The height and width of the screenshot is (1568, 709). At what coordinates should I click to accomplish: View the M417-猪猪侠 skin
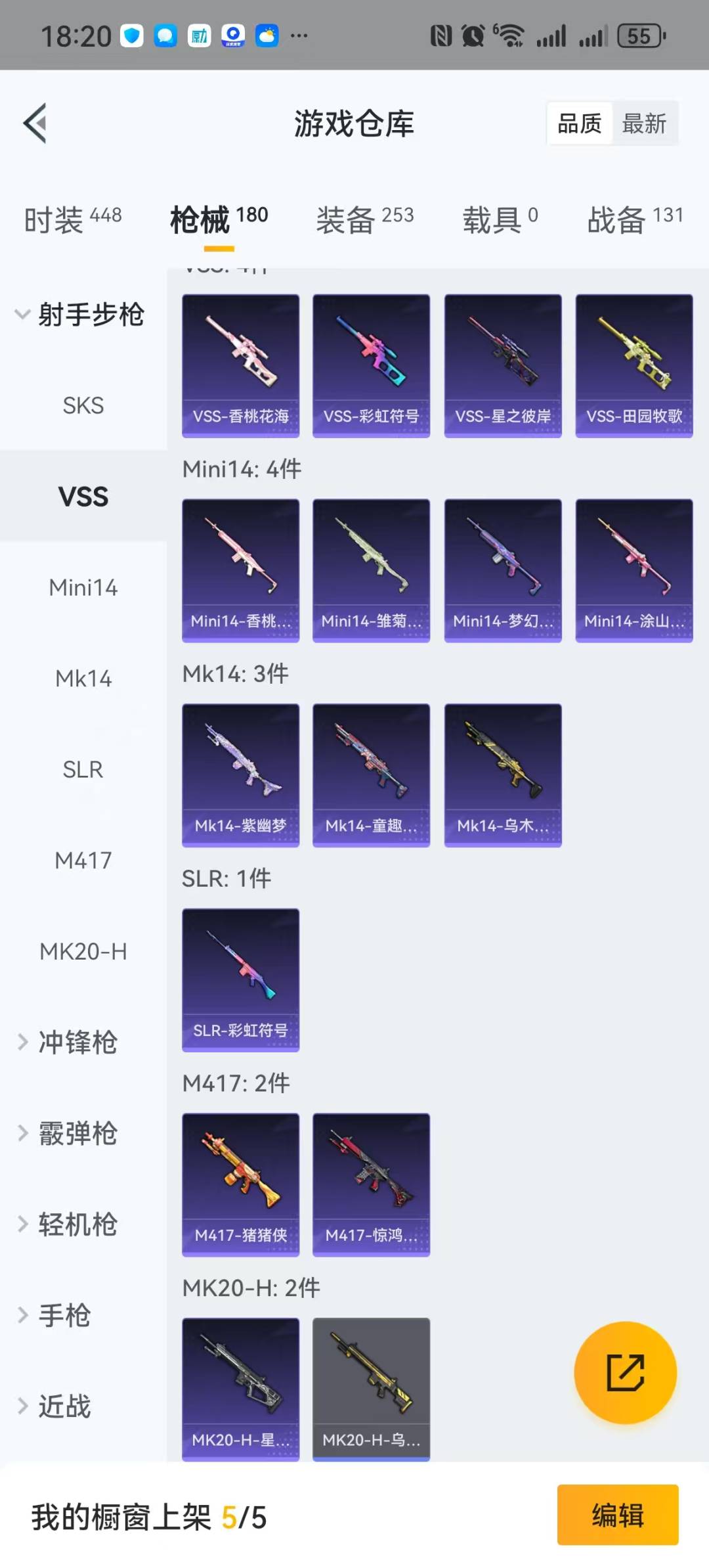tap(240, 1184)
